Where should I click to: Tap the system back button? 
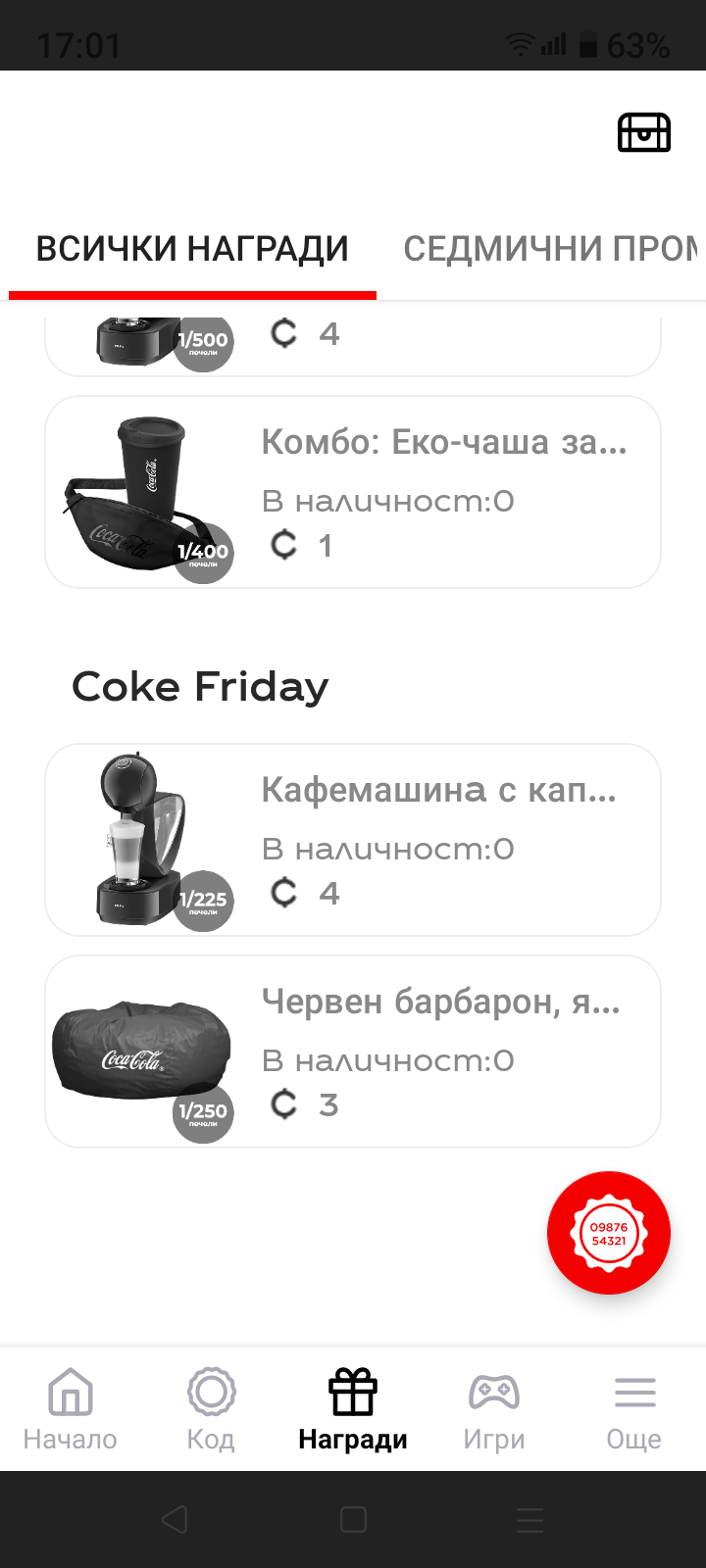pyautogui.click(x=175, y=1520)
